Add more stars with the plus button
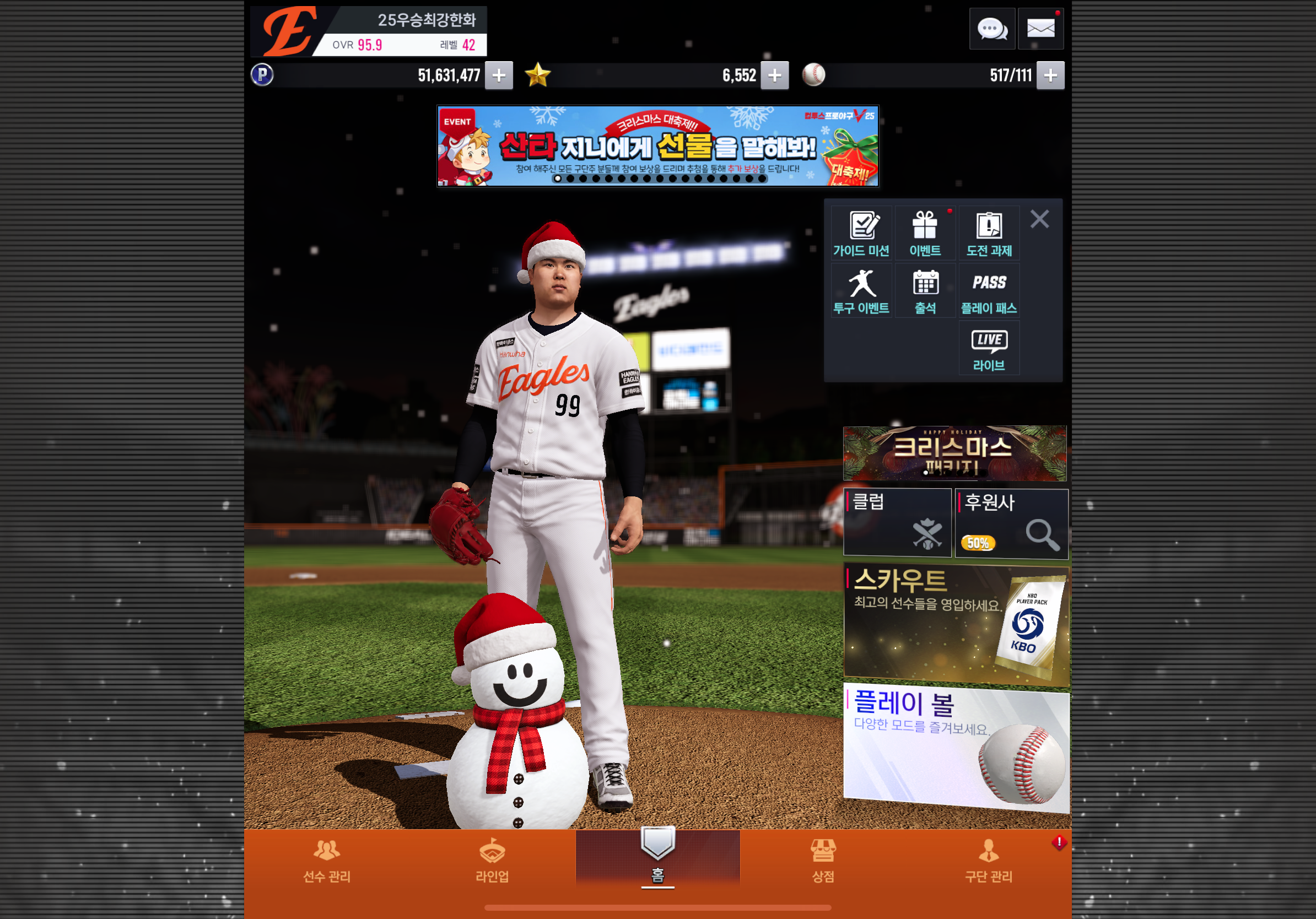This screenshot has height=919, width=1316. point(774,75)
